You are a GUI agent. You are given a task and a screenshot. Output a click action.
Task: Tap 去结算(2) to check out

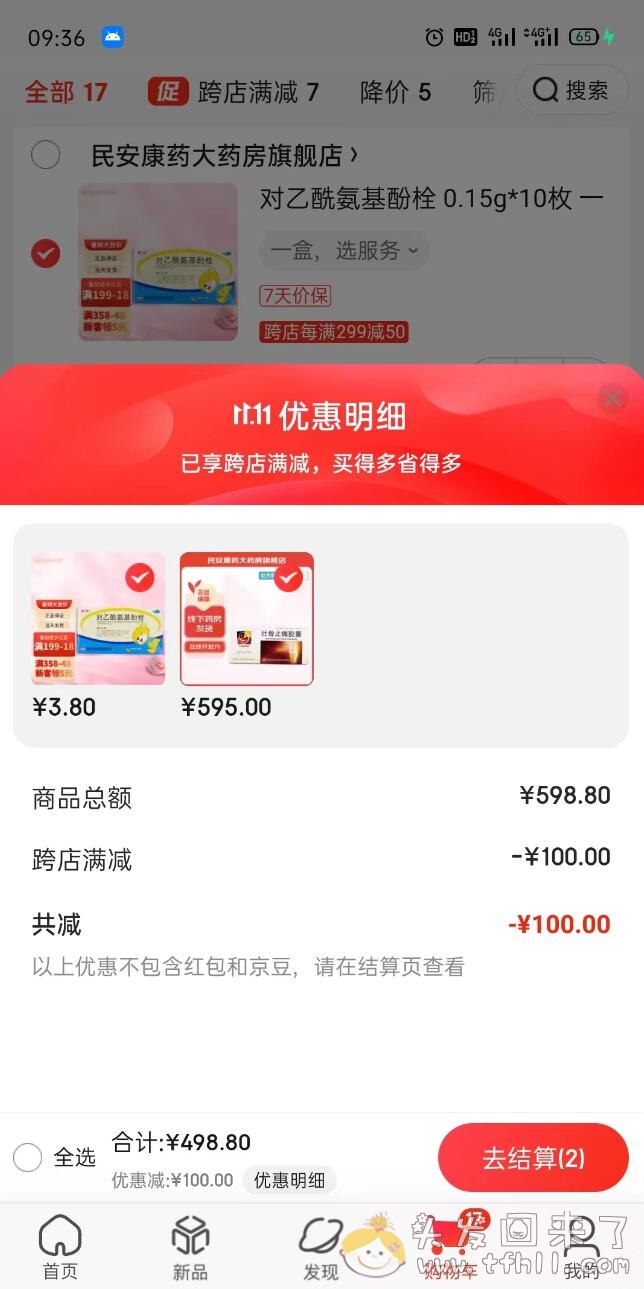(533, 1158)
